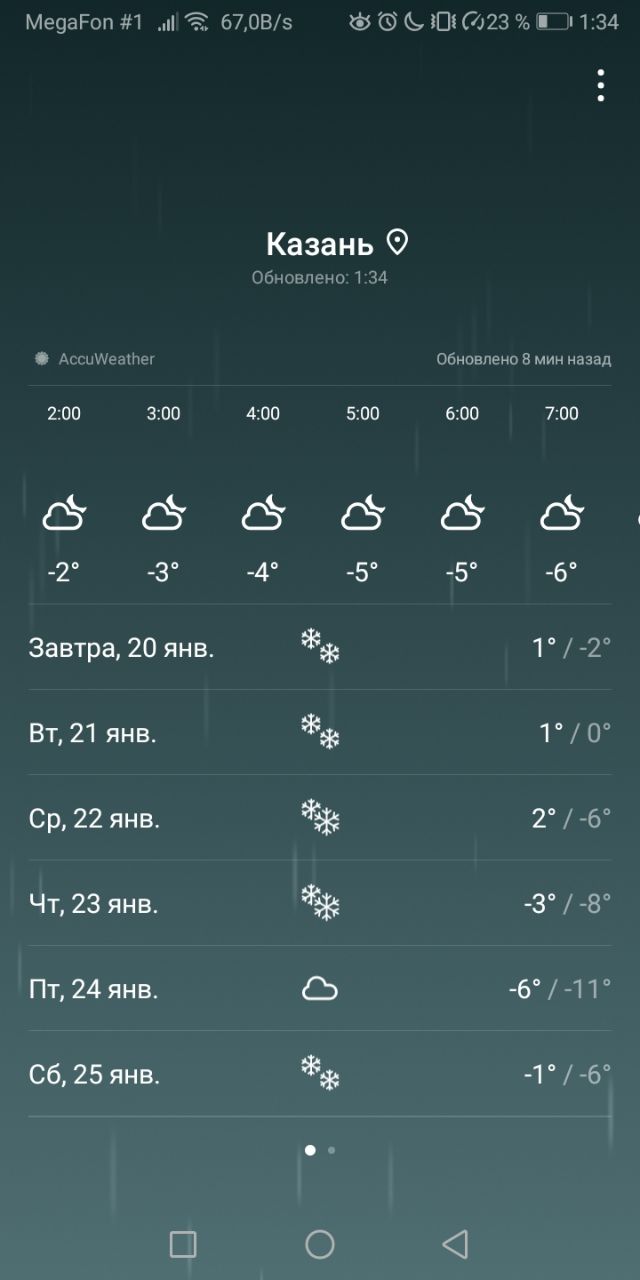This screenshot has height=1280, width=640.
Task: Open the forecast for Завтра, 20 янв.
Action: 320,647
